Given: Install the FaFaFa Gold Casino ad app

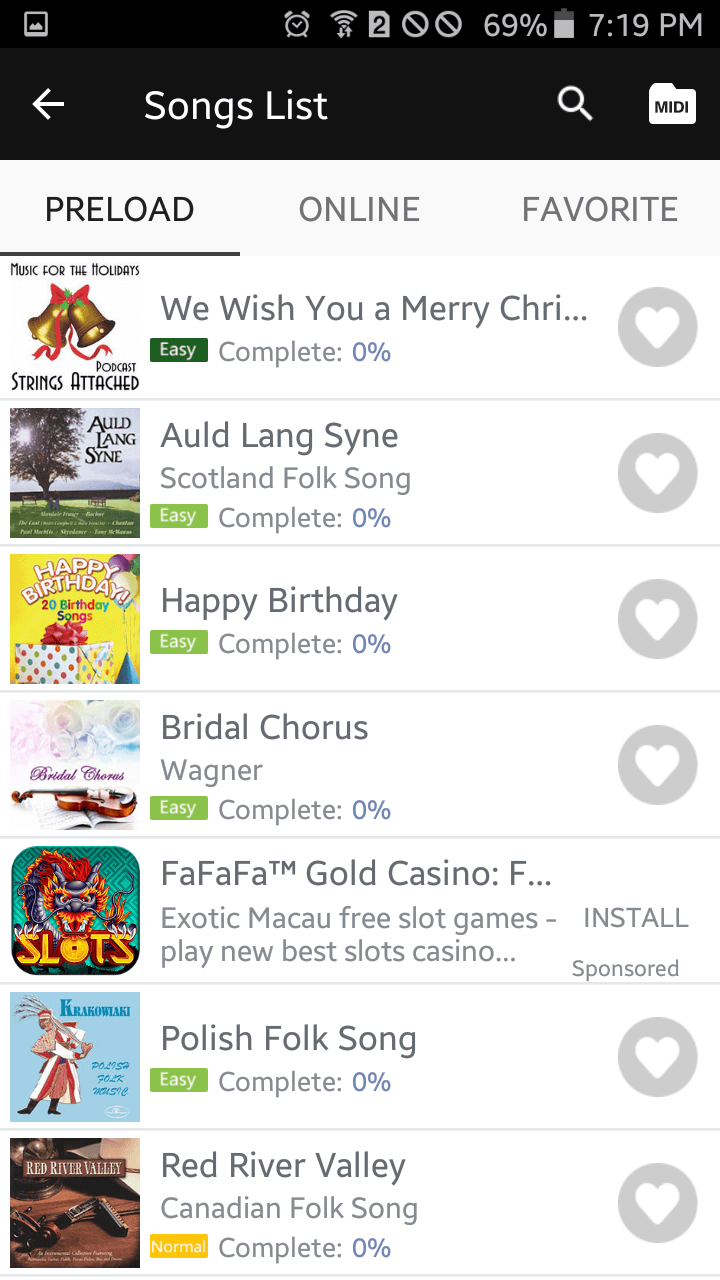Looking at the screenshot, I should point(635,918).
